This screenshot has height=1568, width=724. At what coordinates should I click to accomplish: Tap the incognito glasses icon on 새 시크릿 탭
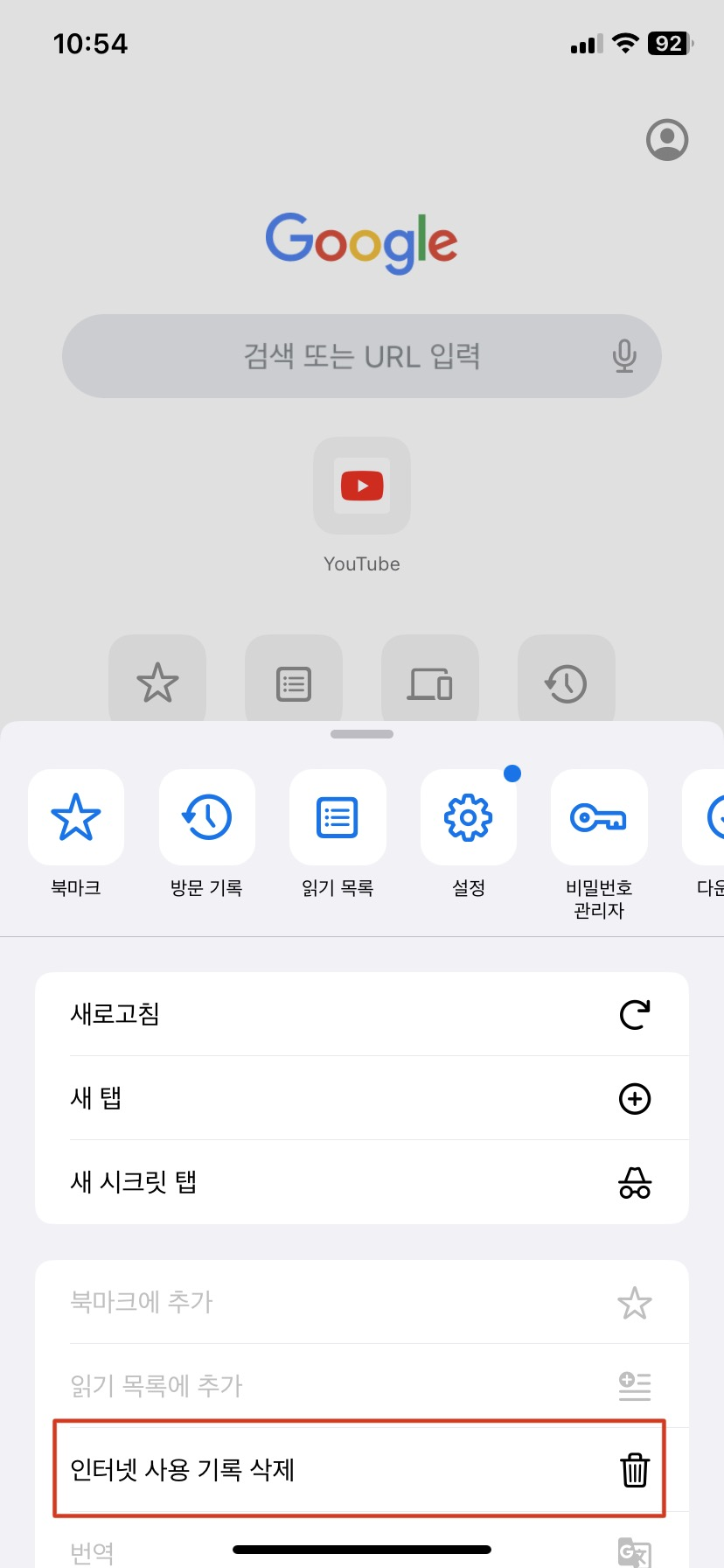tap(635, 1182)
